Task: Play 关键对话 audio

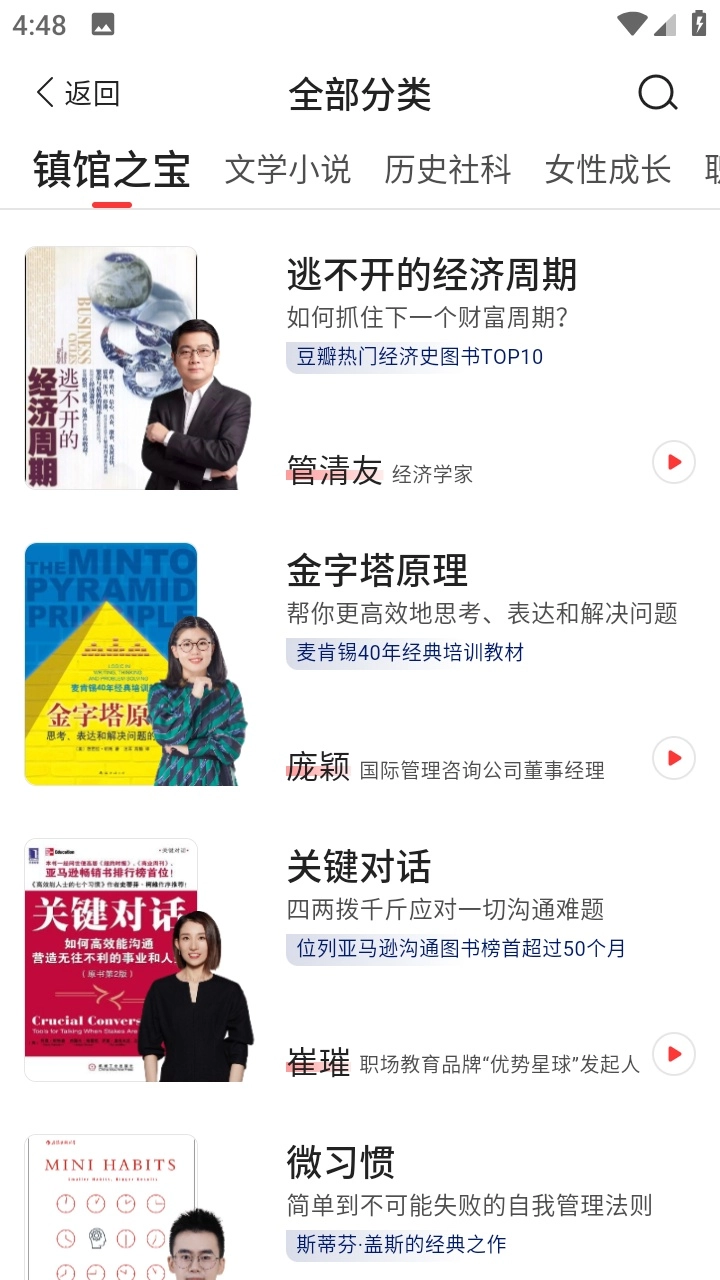Action: pos(673,1054)
